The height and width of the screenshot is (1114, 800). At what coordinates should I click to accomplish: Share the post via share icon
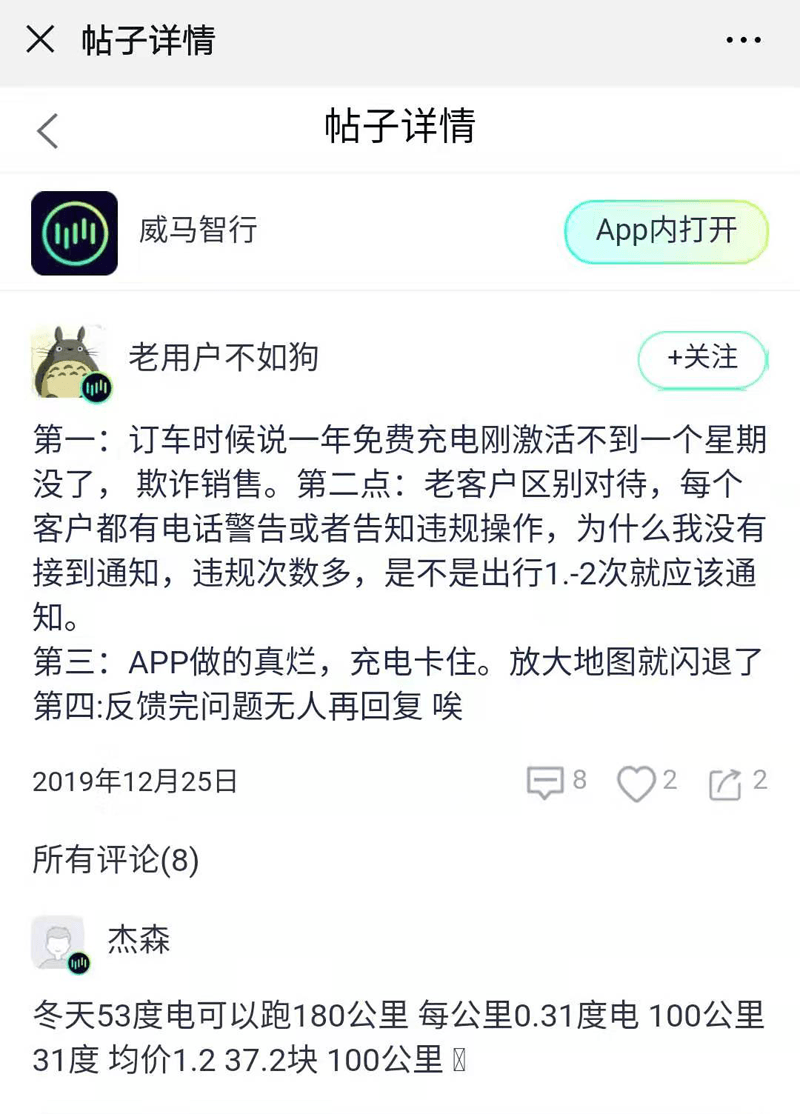(x=725, y=784)
